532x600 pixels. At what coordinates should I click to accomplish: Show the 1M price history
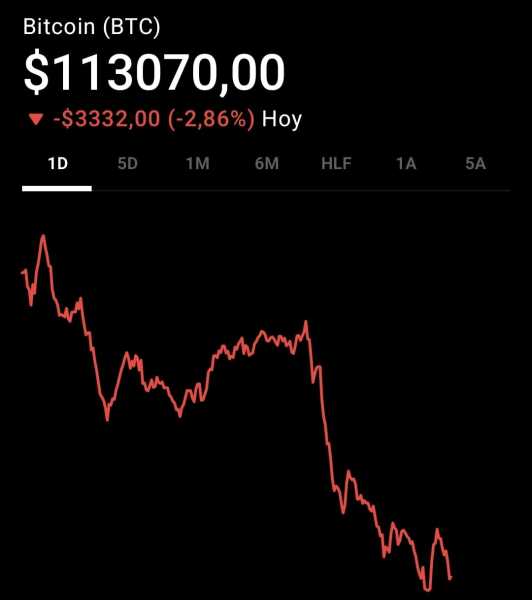197,164
